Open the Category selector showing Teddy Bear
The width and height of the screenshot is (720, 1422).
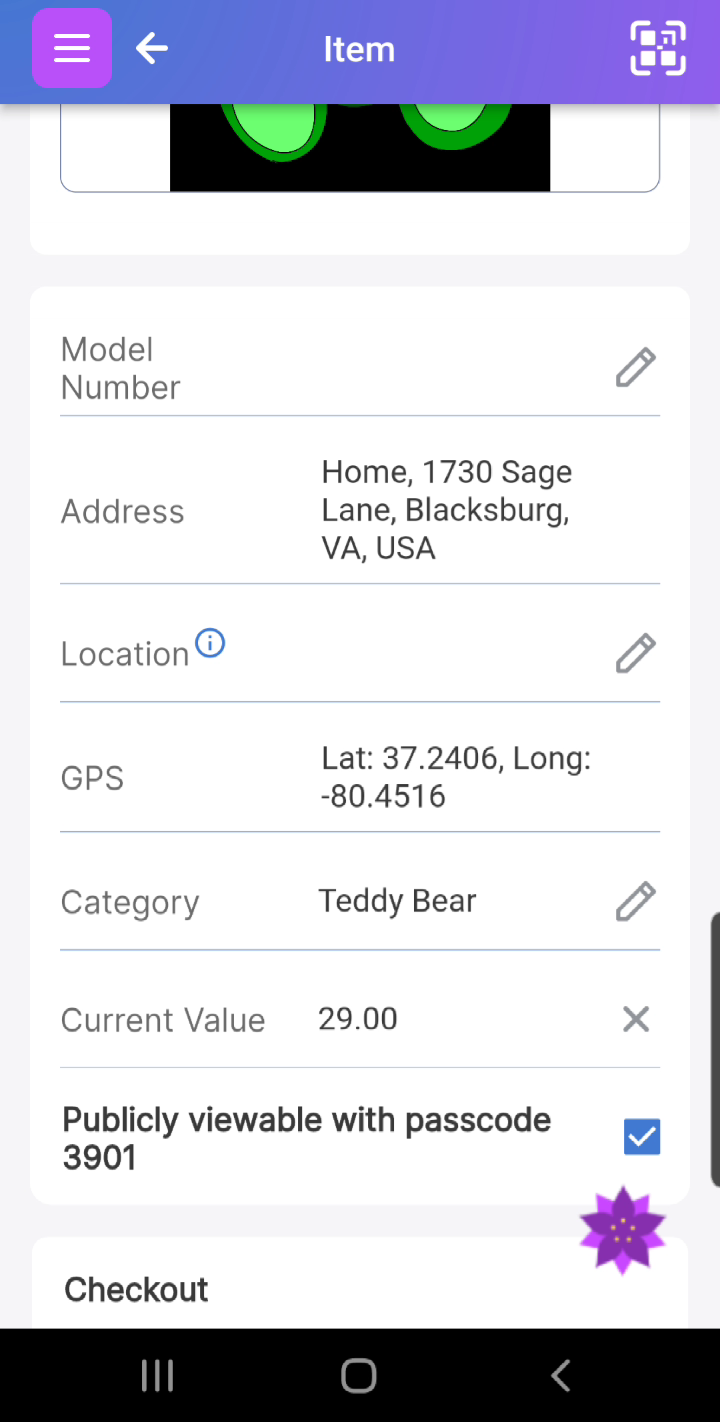(x=397, y=901)
